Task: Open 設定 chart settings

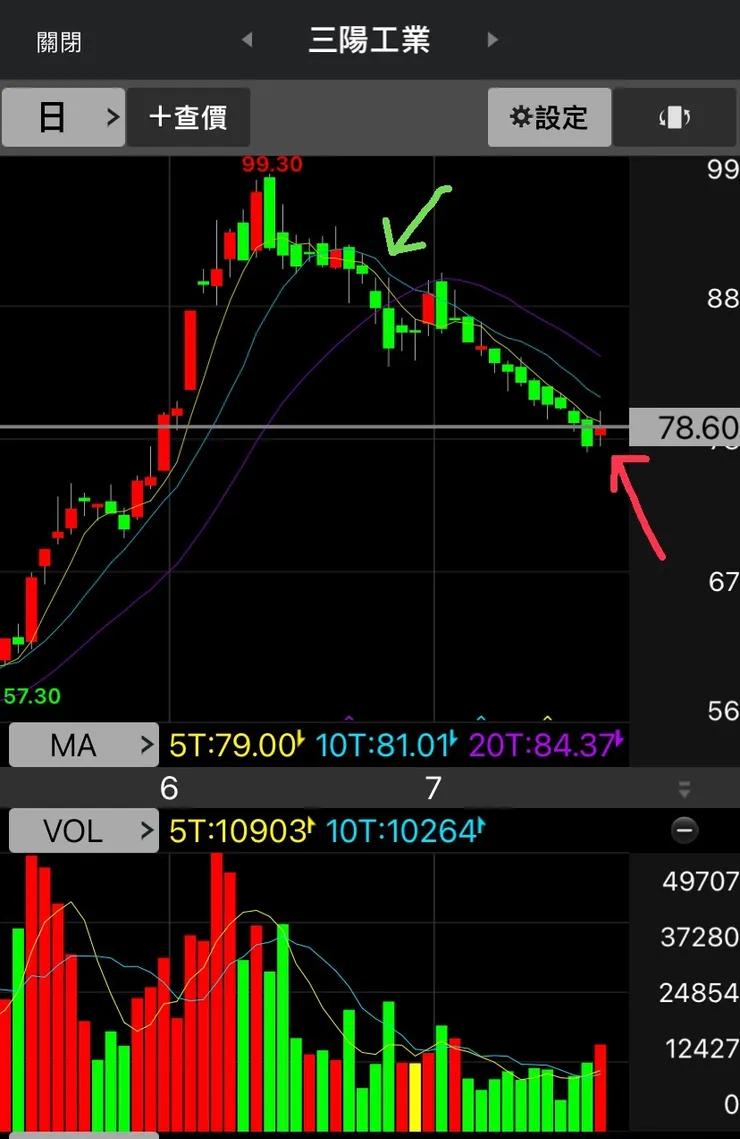Action: tap(548, 118)
